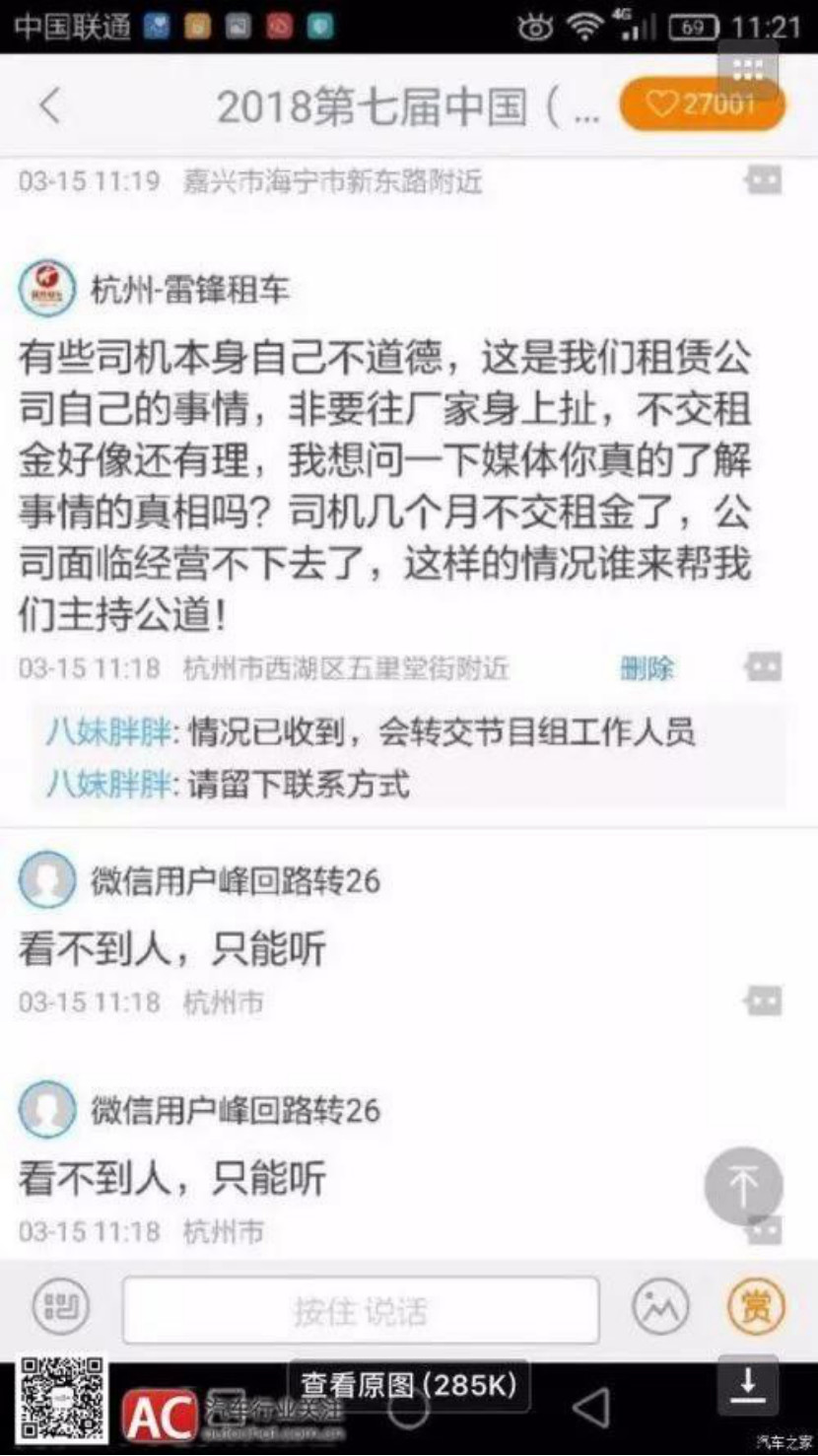818x1456 pixels.
Task: Tap the 按住 说话 voice input field
Action: pyautogui.click(x=361, y=1310)
